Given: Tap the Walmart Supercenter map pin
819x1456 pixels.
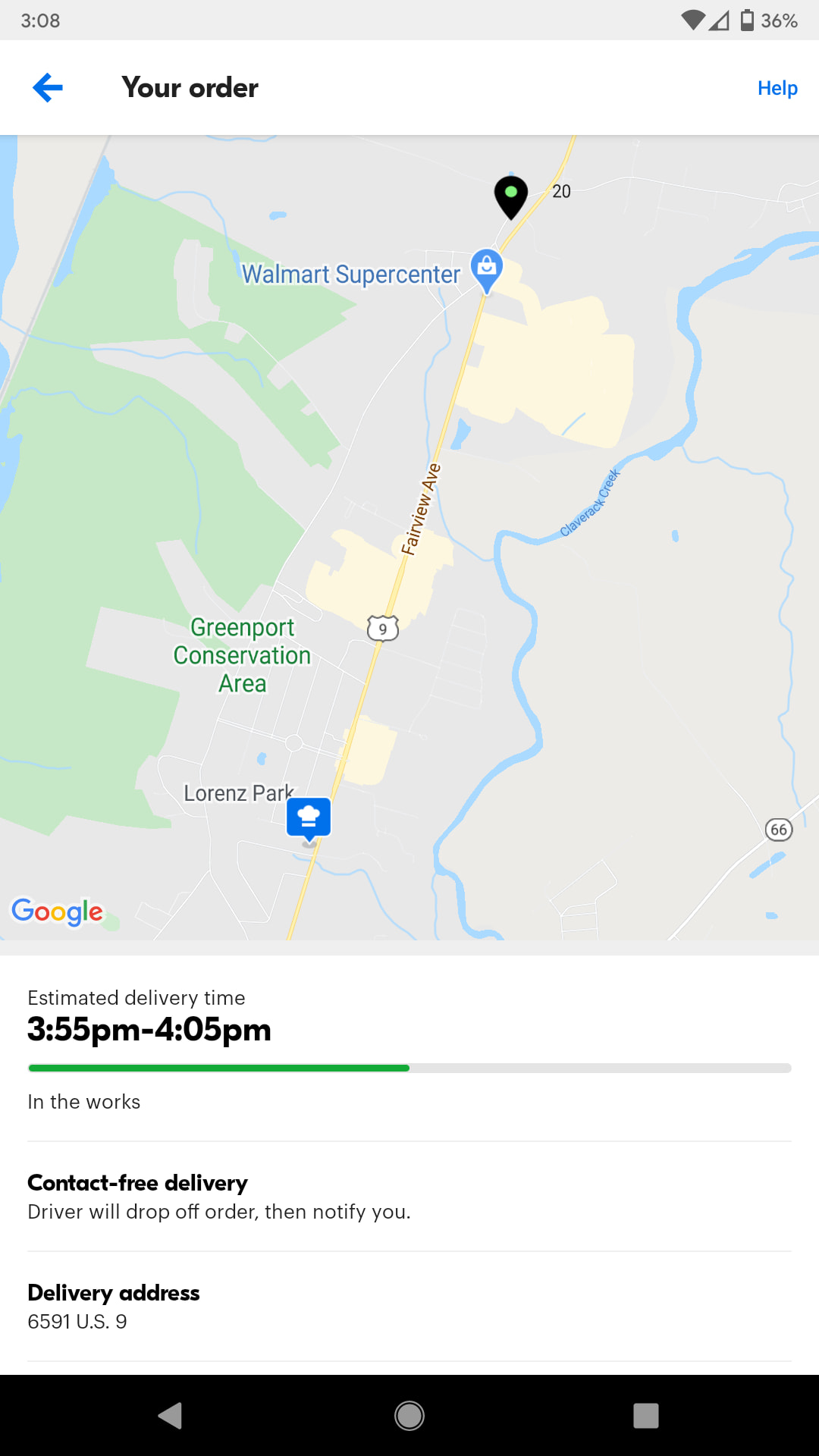Looking at the screenshot, I should (486, 269).
